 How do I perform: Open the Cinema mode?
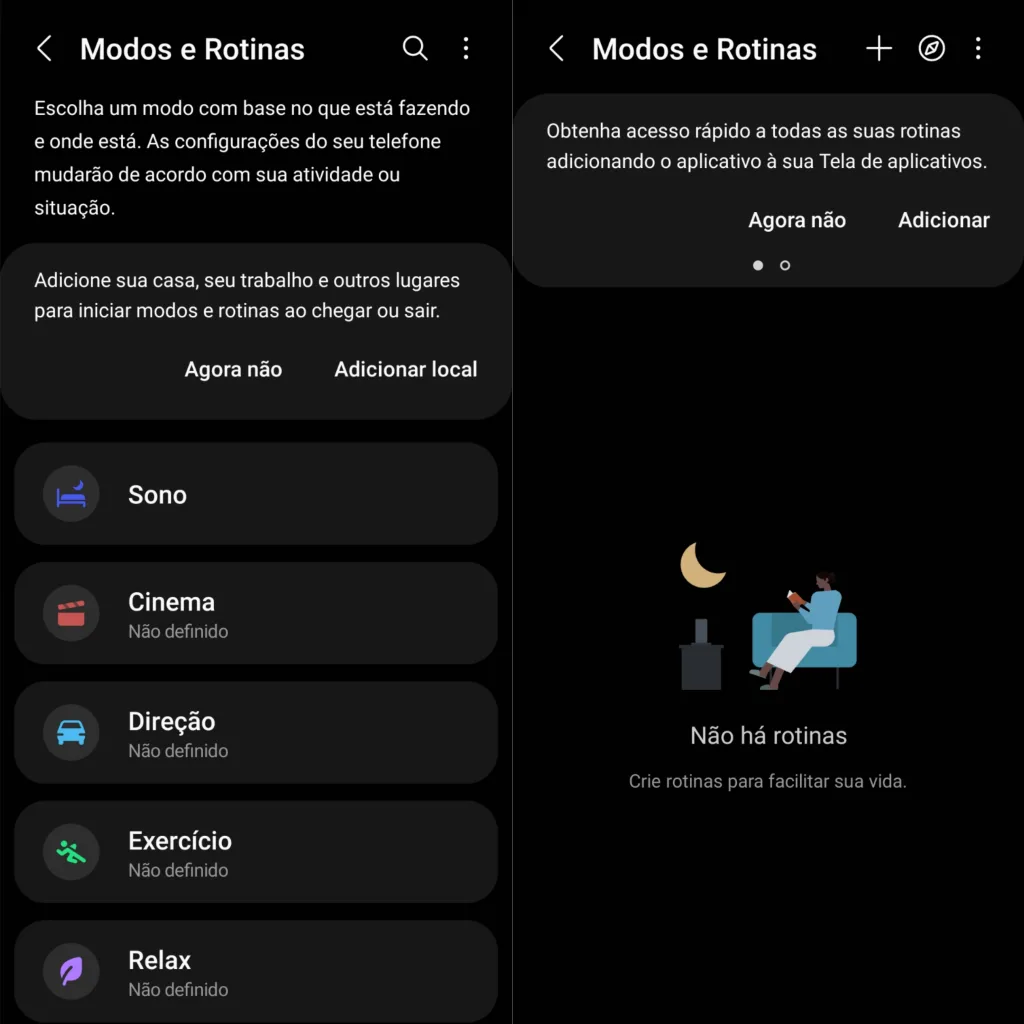coord(256,613)
